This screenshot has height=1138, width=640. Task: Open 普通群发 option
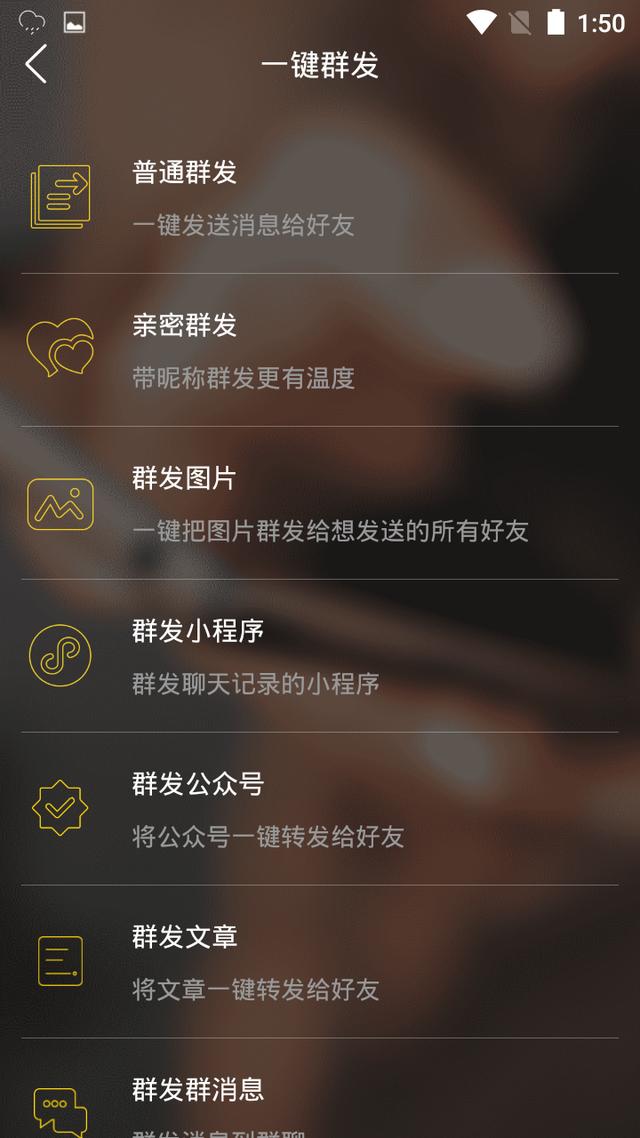coord(320,197)
